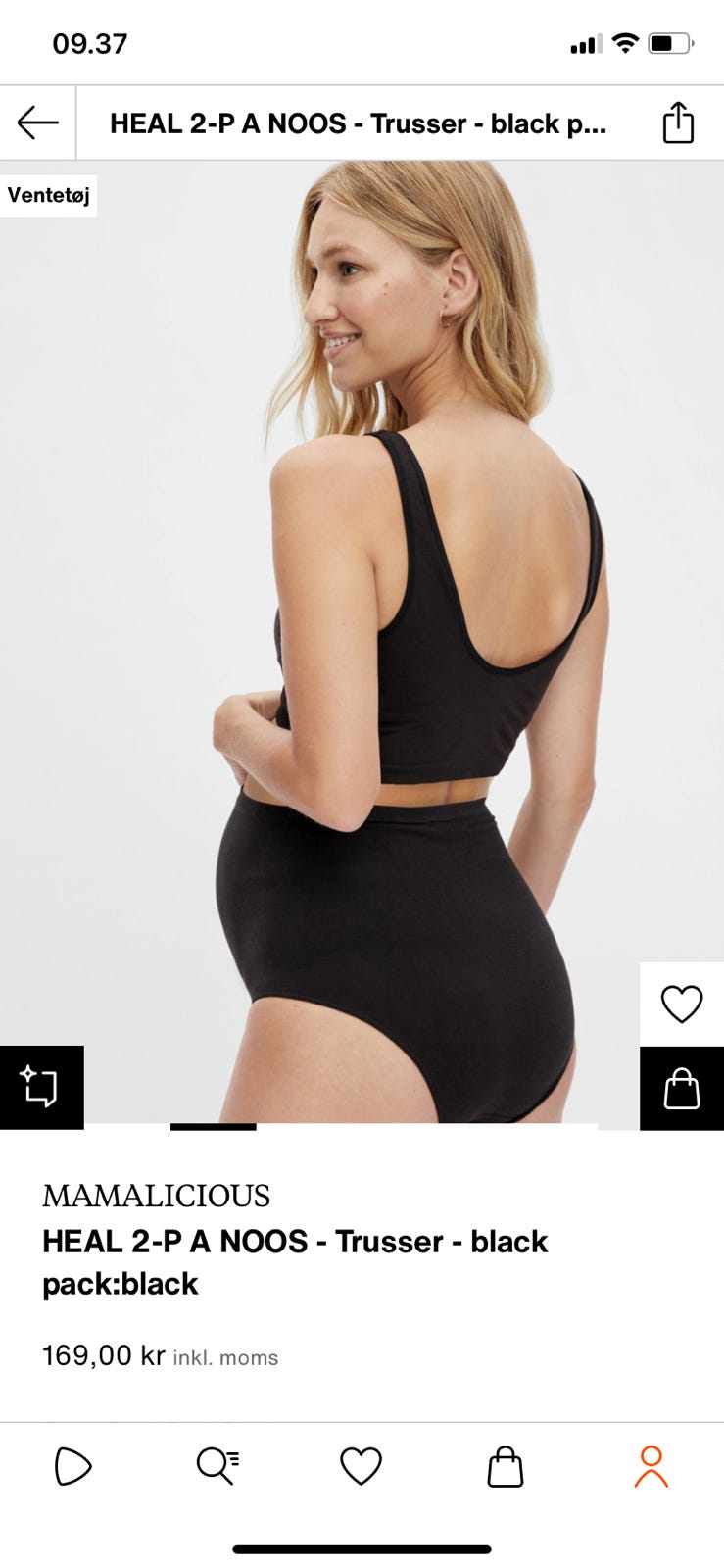Add product to wishlist with heart on image

coord(682,1004)
